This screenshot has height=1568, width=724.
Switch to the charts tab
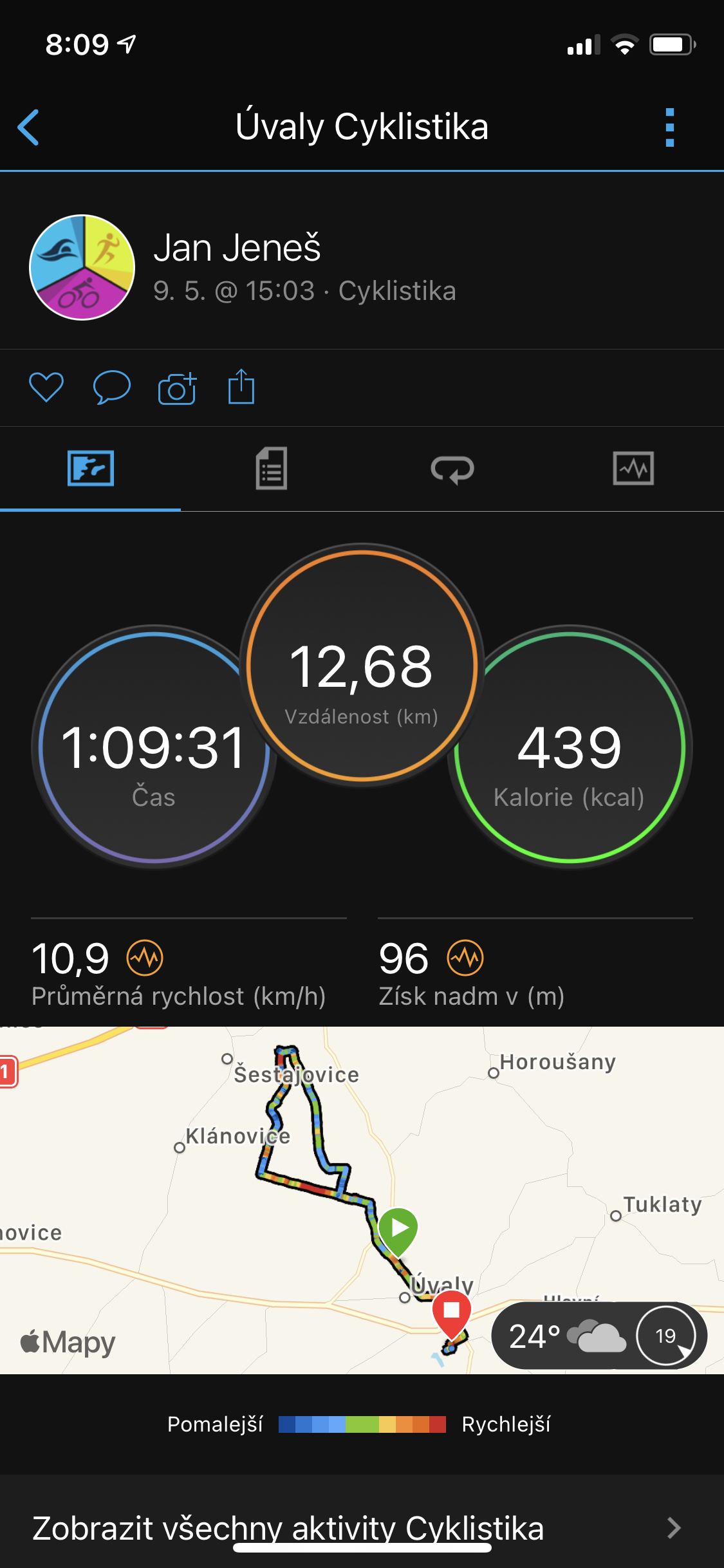coord(633,469)
